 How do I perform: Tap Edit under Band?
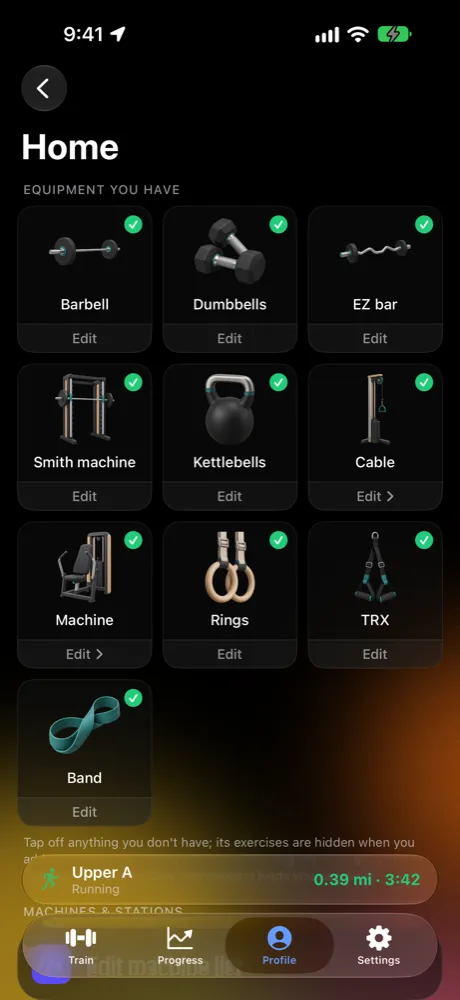point(85,811)
